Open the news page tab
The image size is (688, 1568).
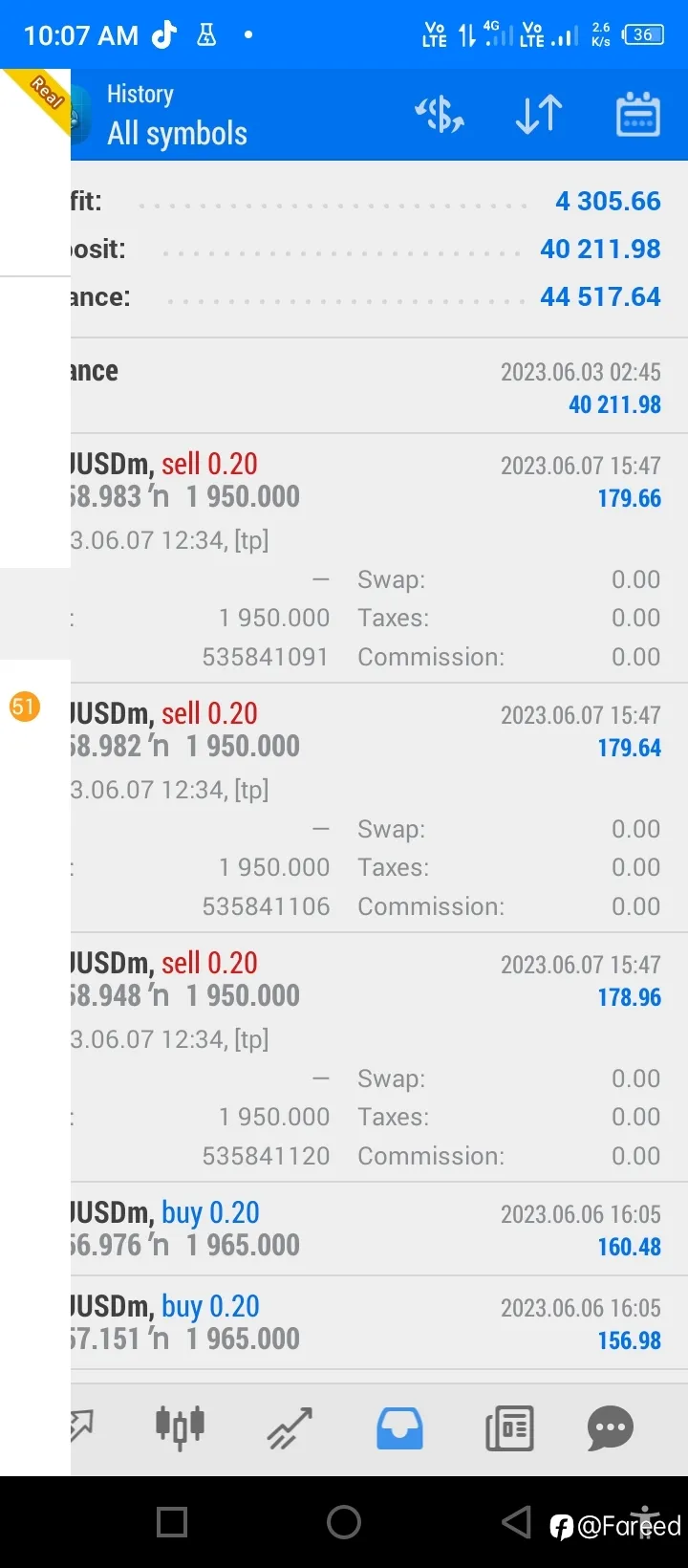pyautogui.click(x=509, y=1428)
